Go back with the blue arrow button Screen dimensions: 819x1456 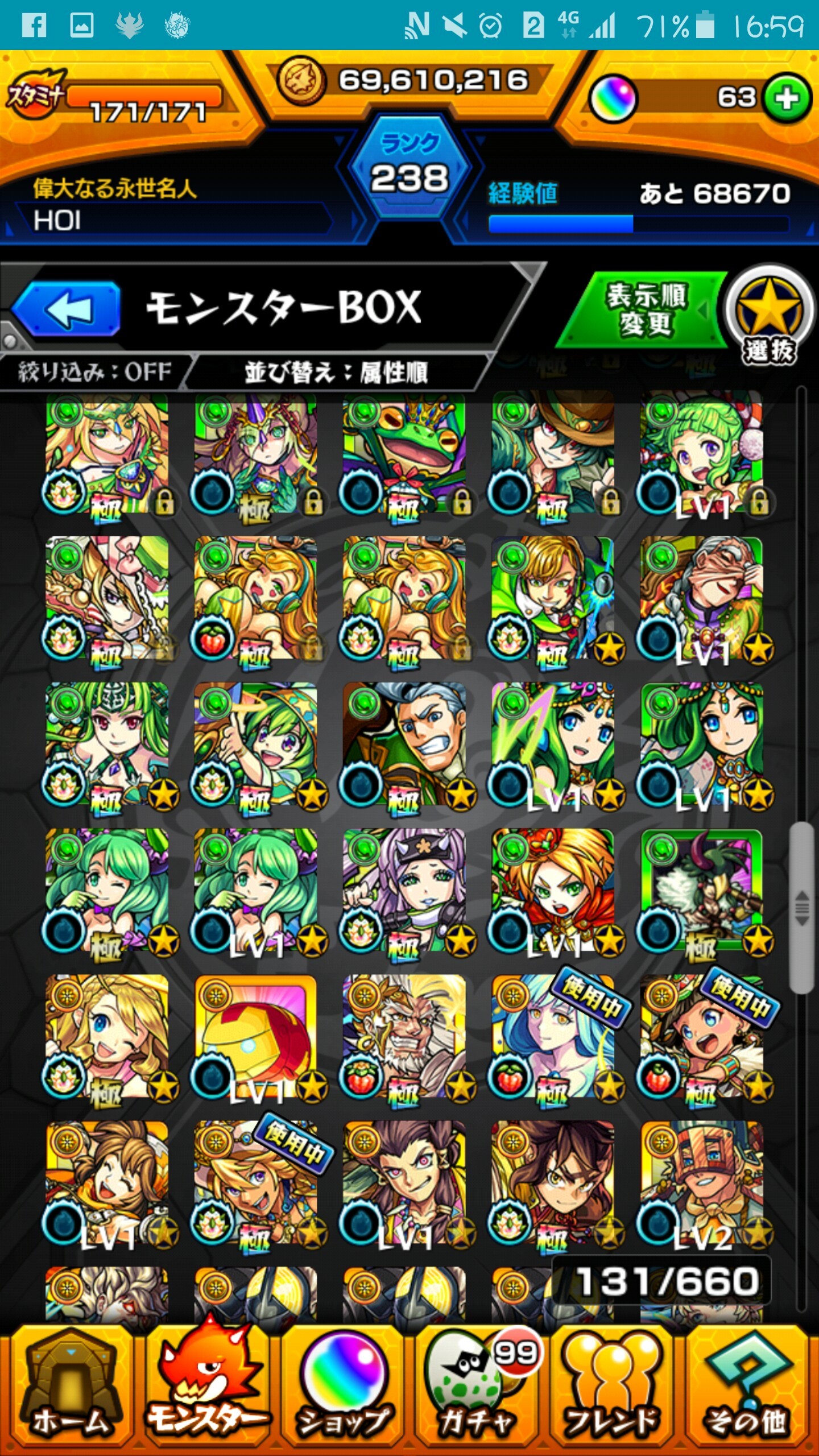pos(67,309)
